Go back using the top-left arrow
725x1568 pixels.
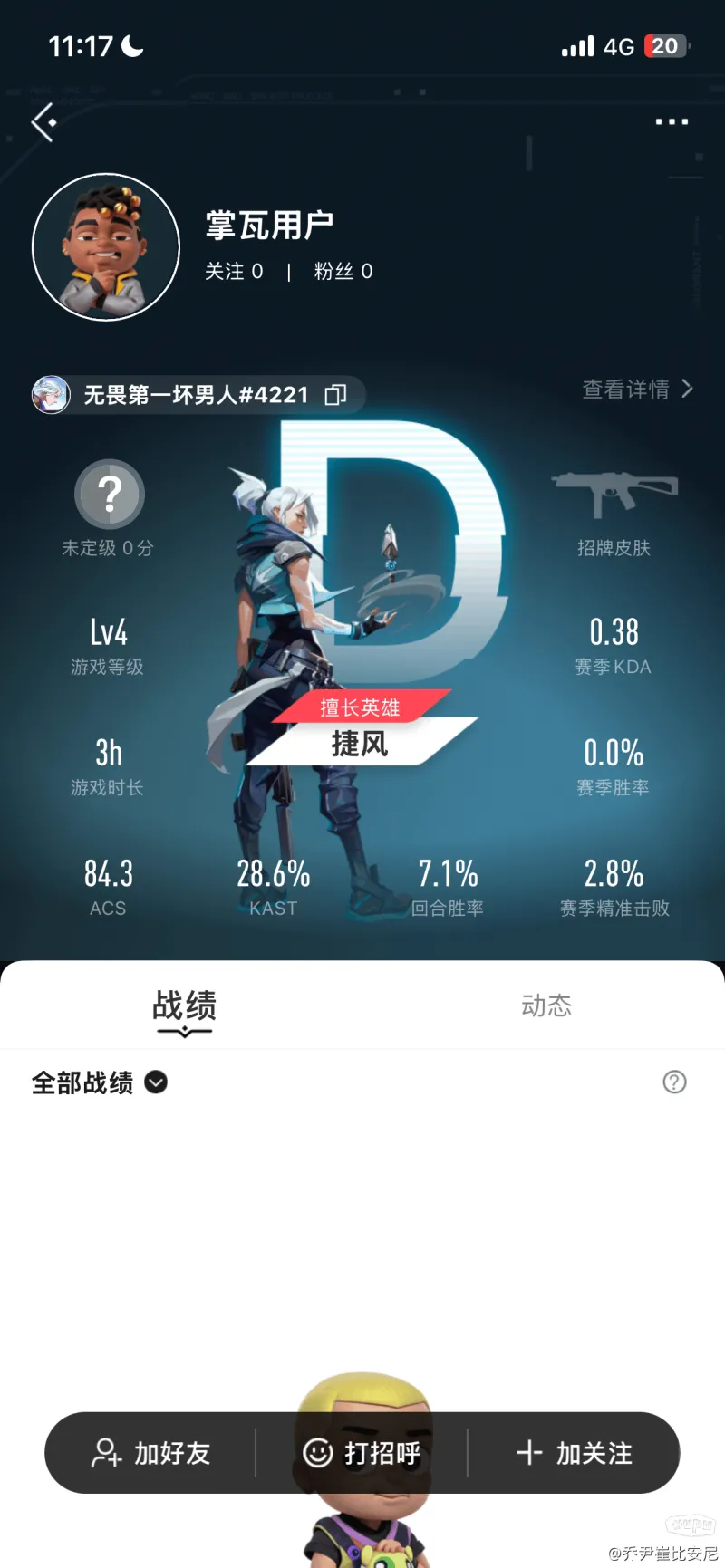click(43, 121)
